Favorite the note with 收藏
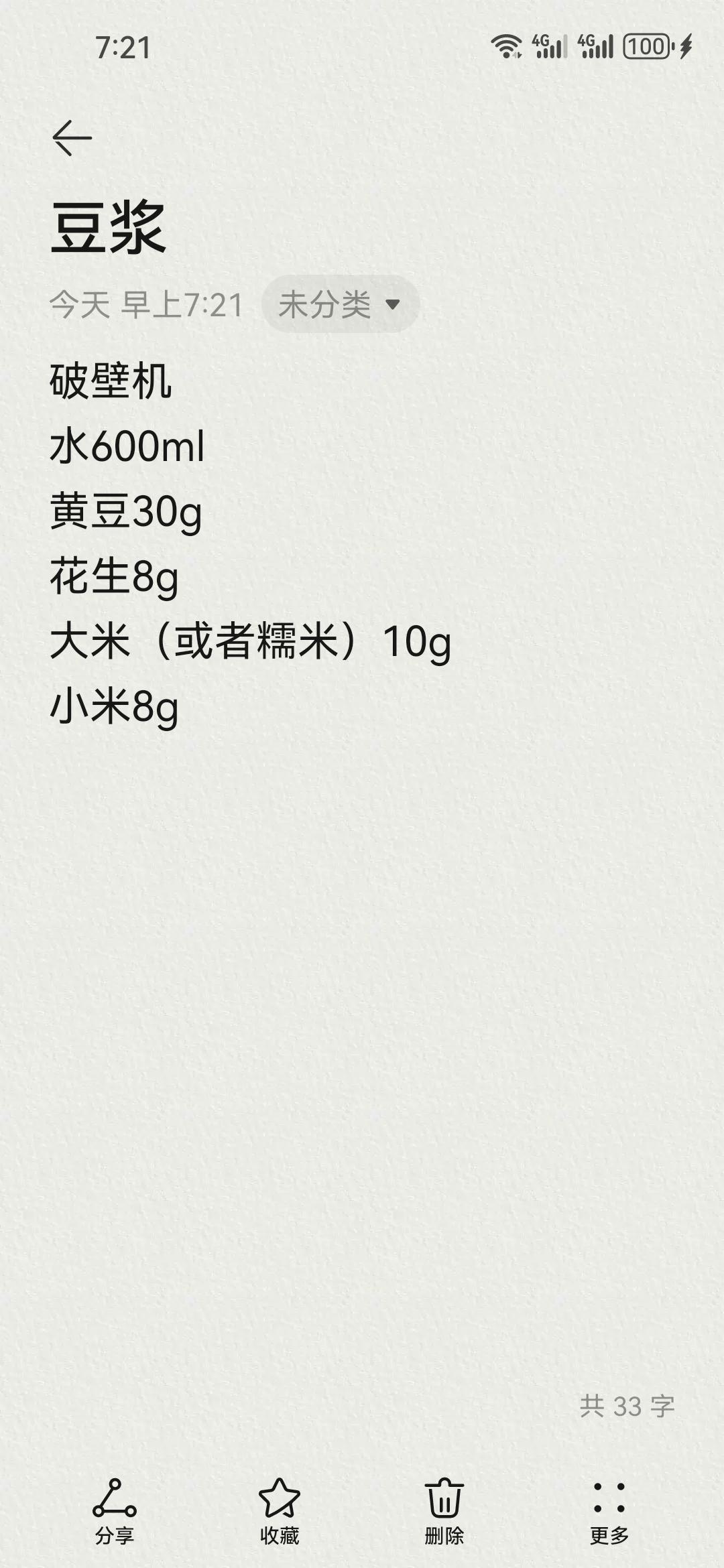The image size is (724, 1568). [x=280, y=1512]
